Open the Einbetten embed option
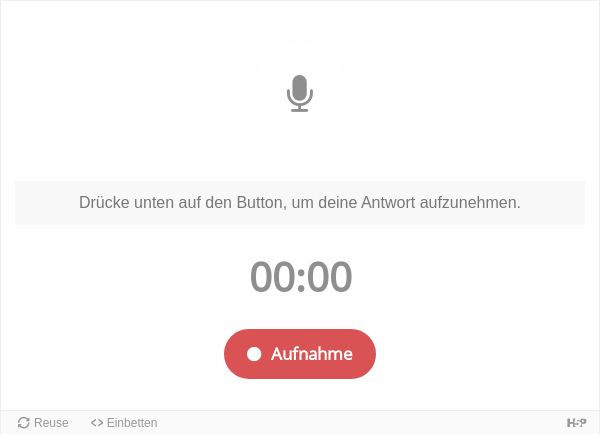This screenshot has width=600, height=434. pyautogui.click(x=124, y=423)
